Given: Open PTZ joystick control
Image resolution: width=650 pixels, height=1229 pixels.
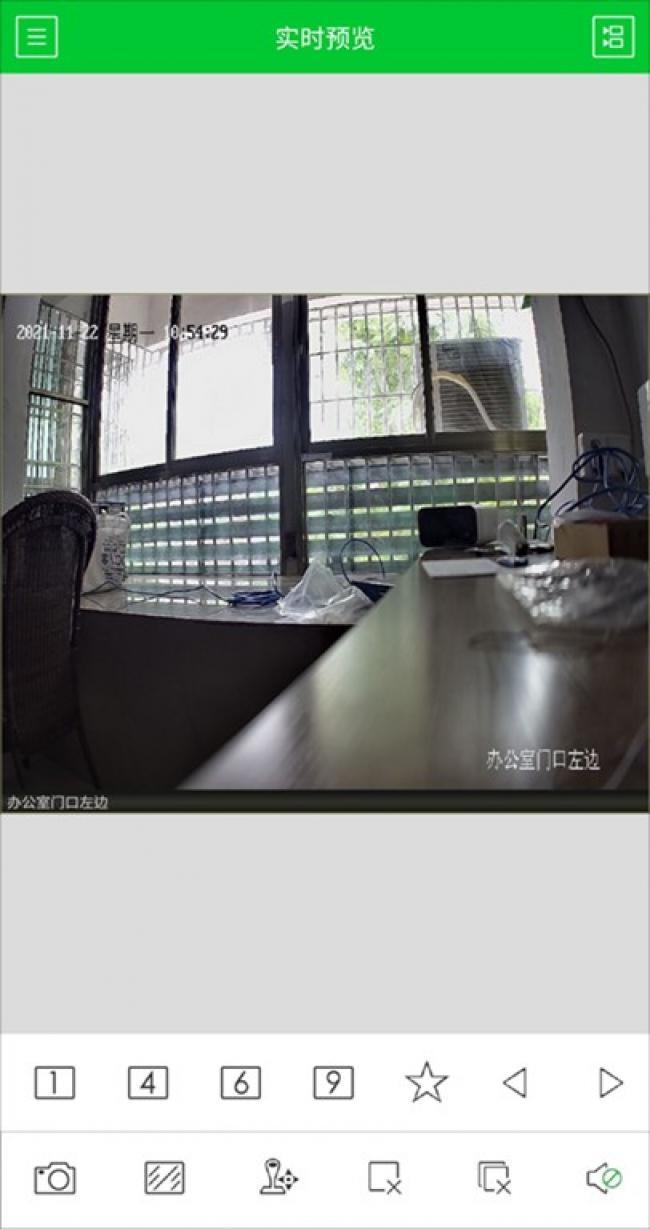Looking at the screenshot, I should [x=278, y=1178].
